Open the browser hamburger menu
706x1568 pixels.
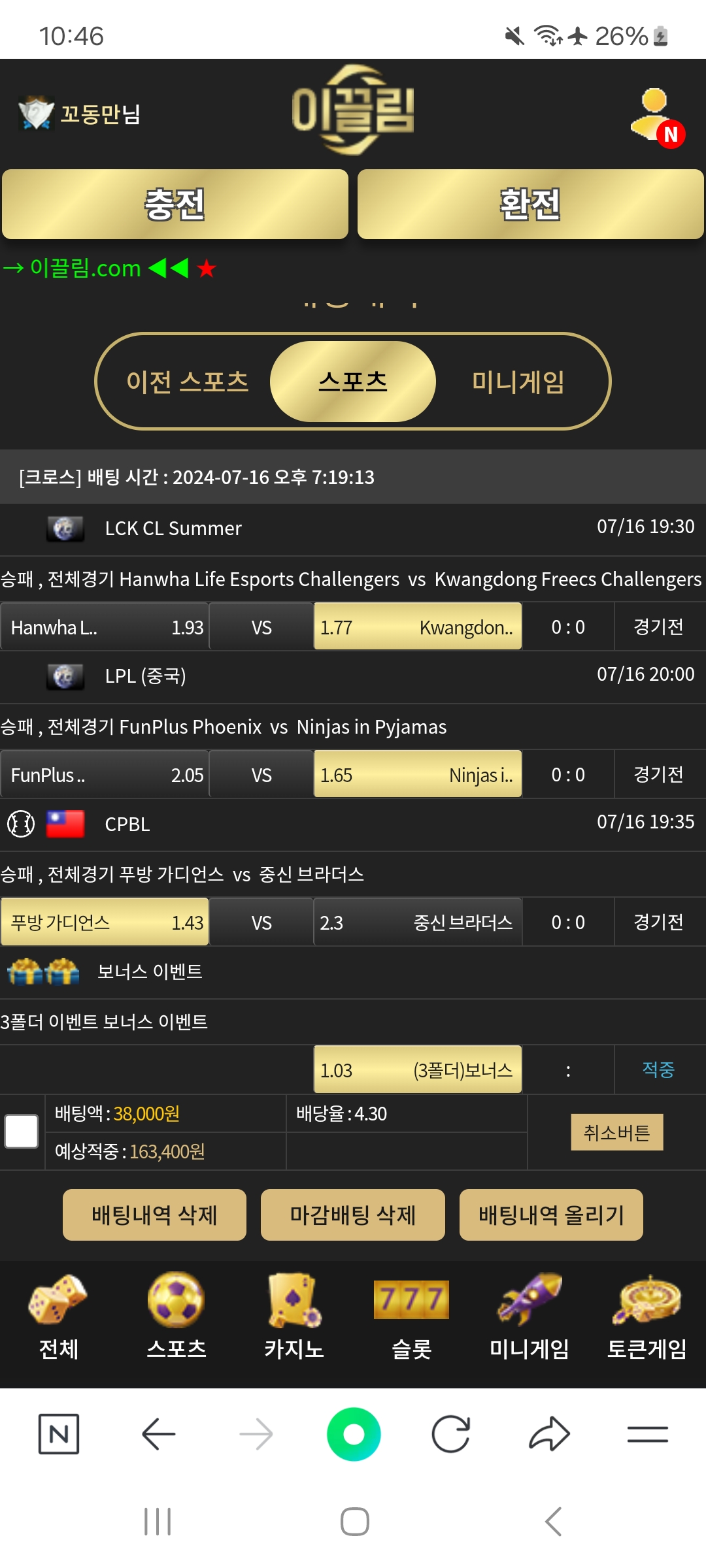[647, 1434]
